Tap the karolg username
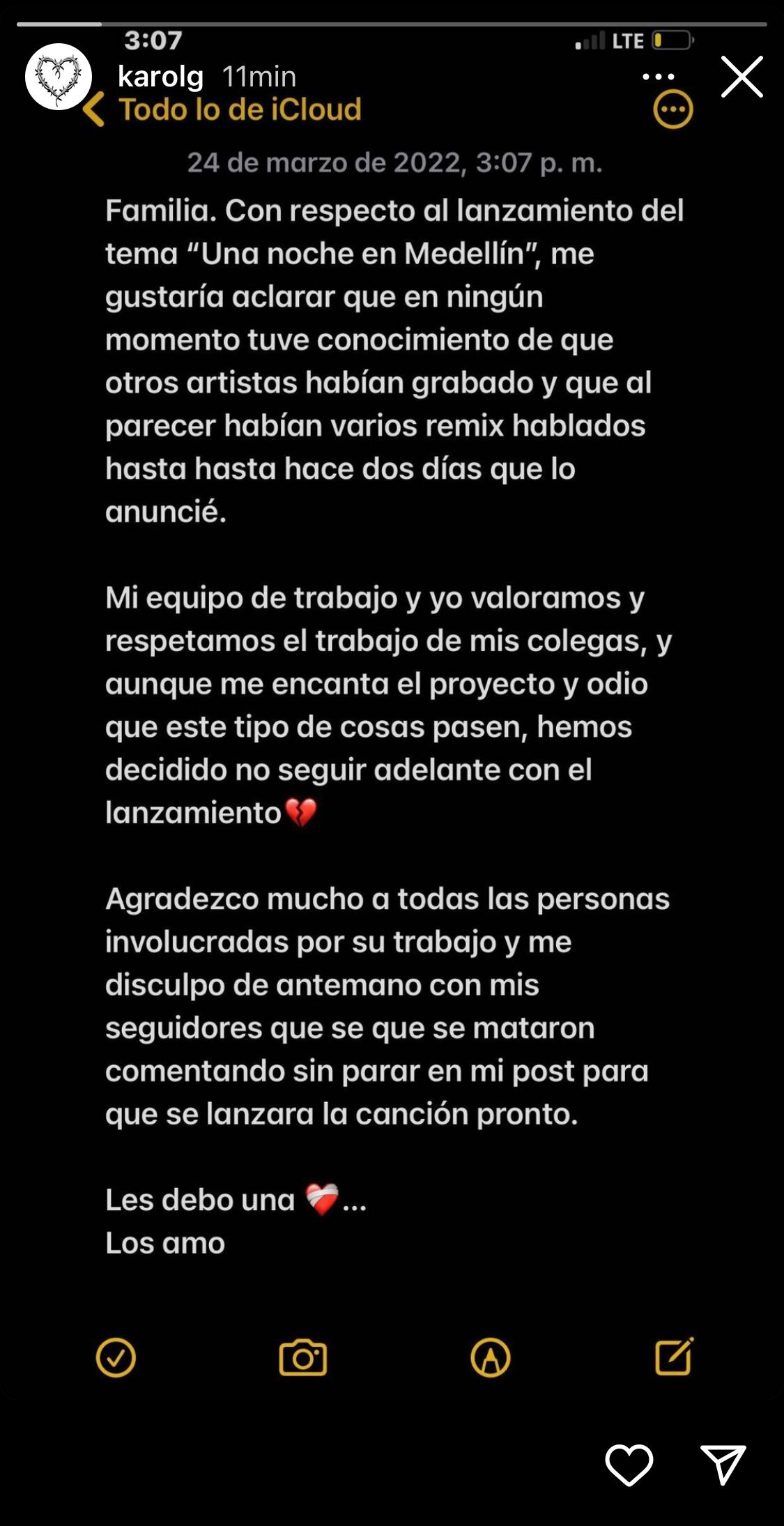 160,77
